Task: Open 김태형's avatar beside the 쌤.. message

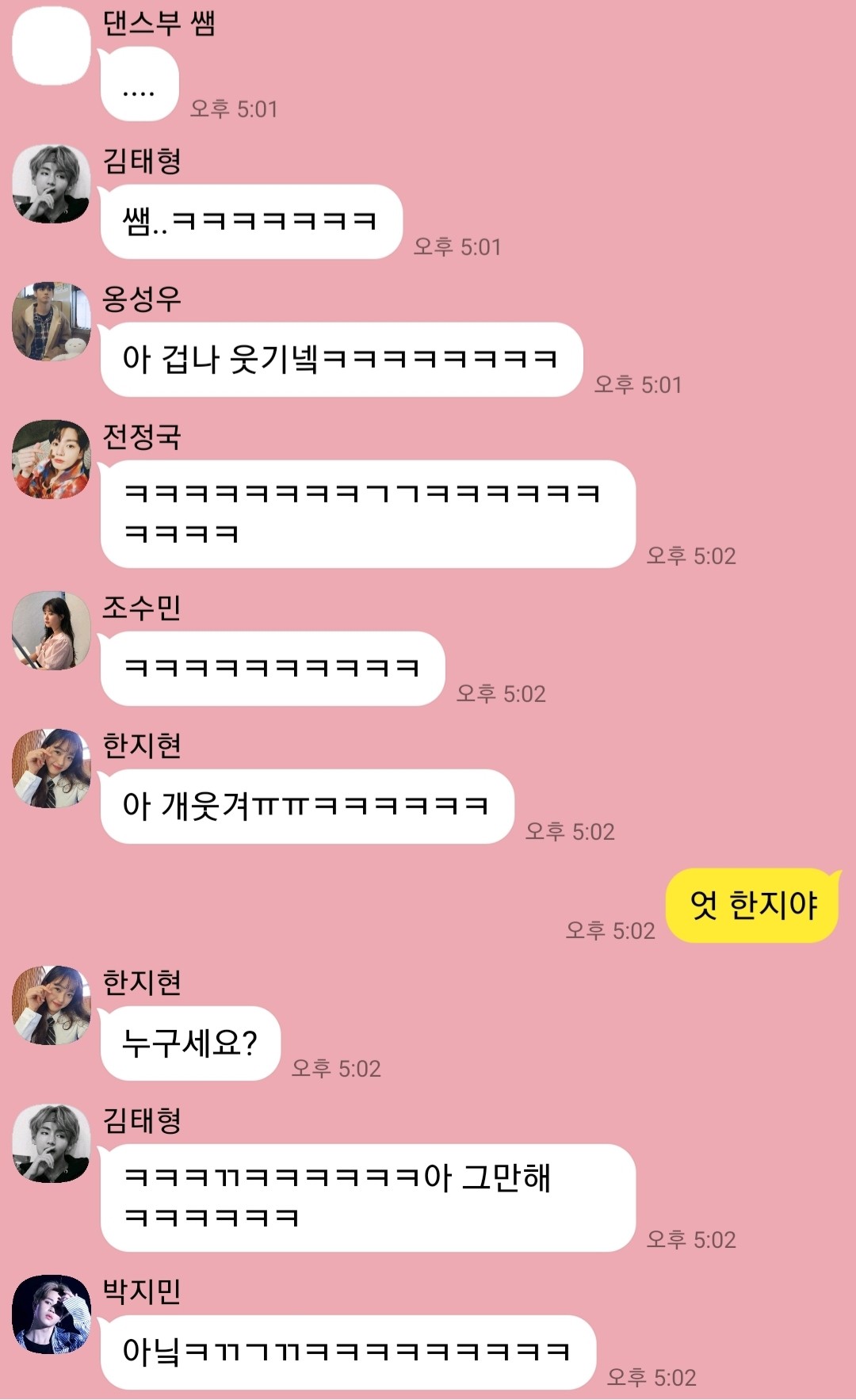Action: click(52, 184)
